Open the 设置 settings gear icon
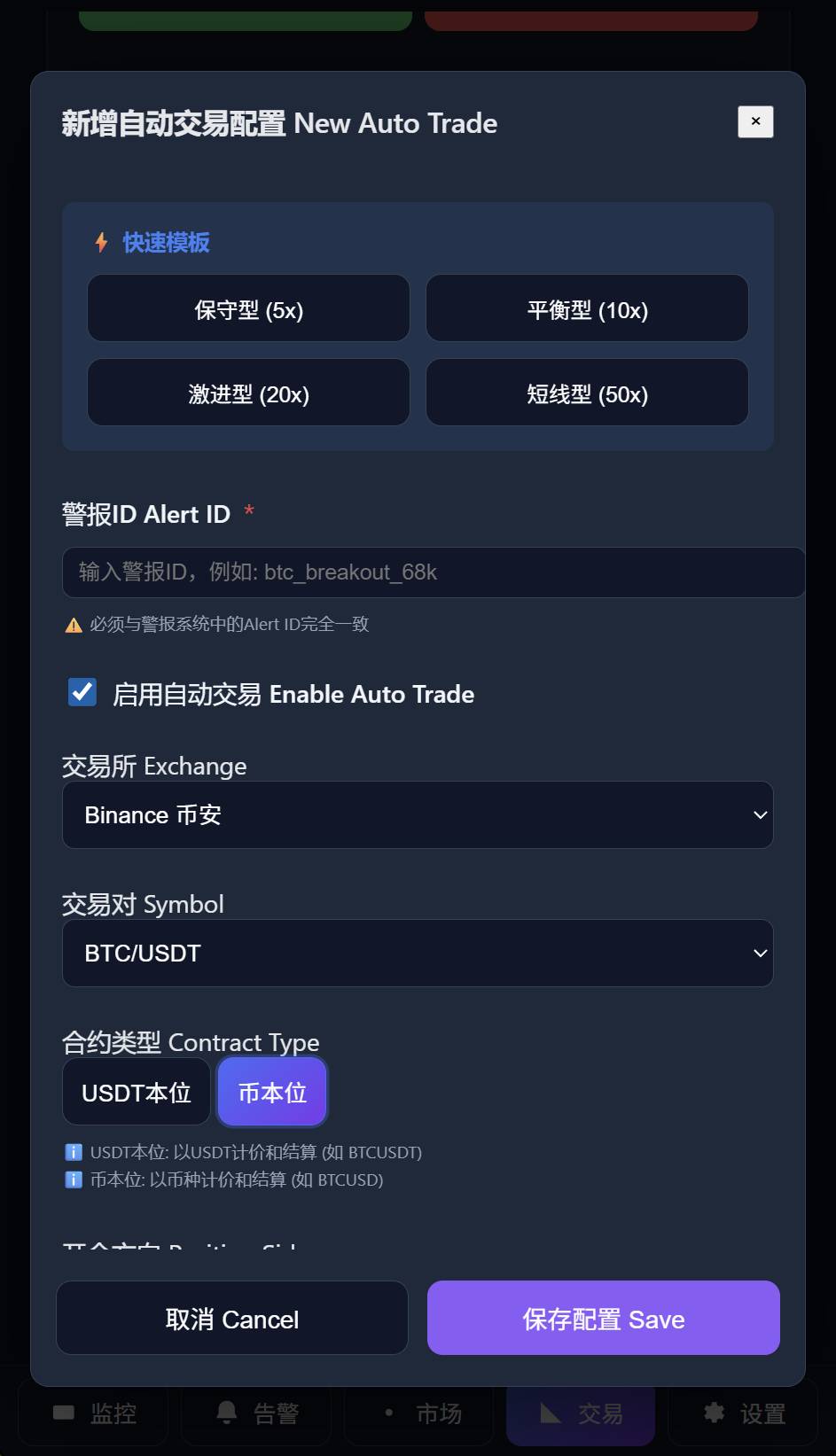The height and width of the screenshot is (1456, 836). pyautogui.click(x=714, y=1413)
